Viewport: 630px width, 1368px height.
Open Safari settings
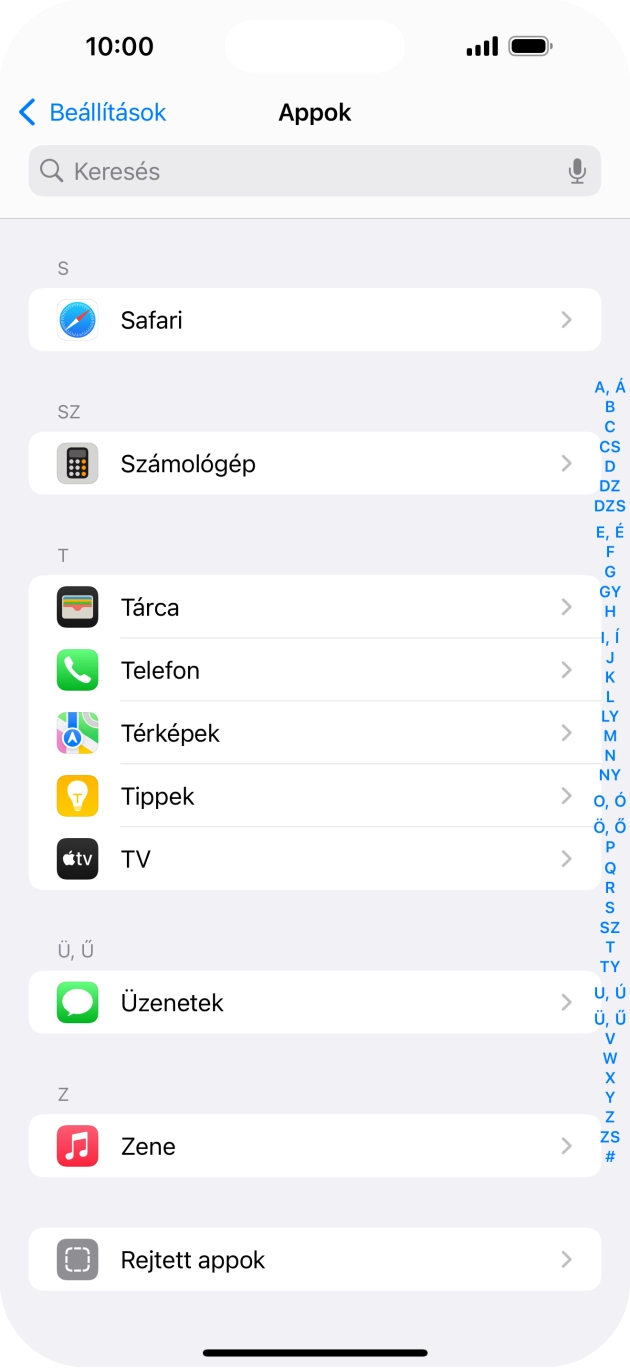pyautogui.click(x=315, y=320)
